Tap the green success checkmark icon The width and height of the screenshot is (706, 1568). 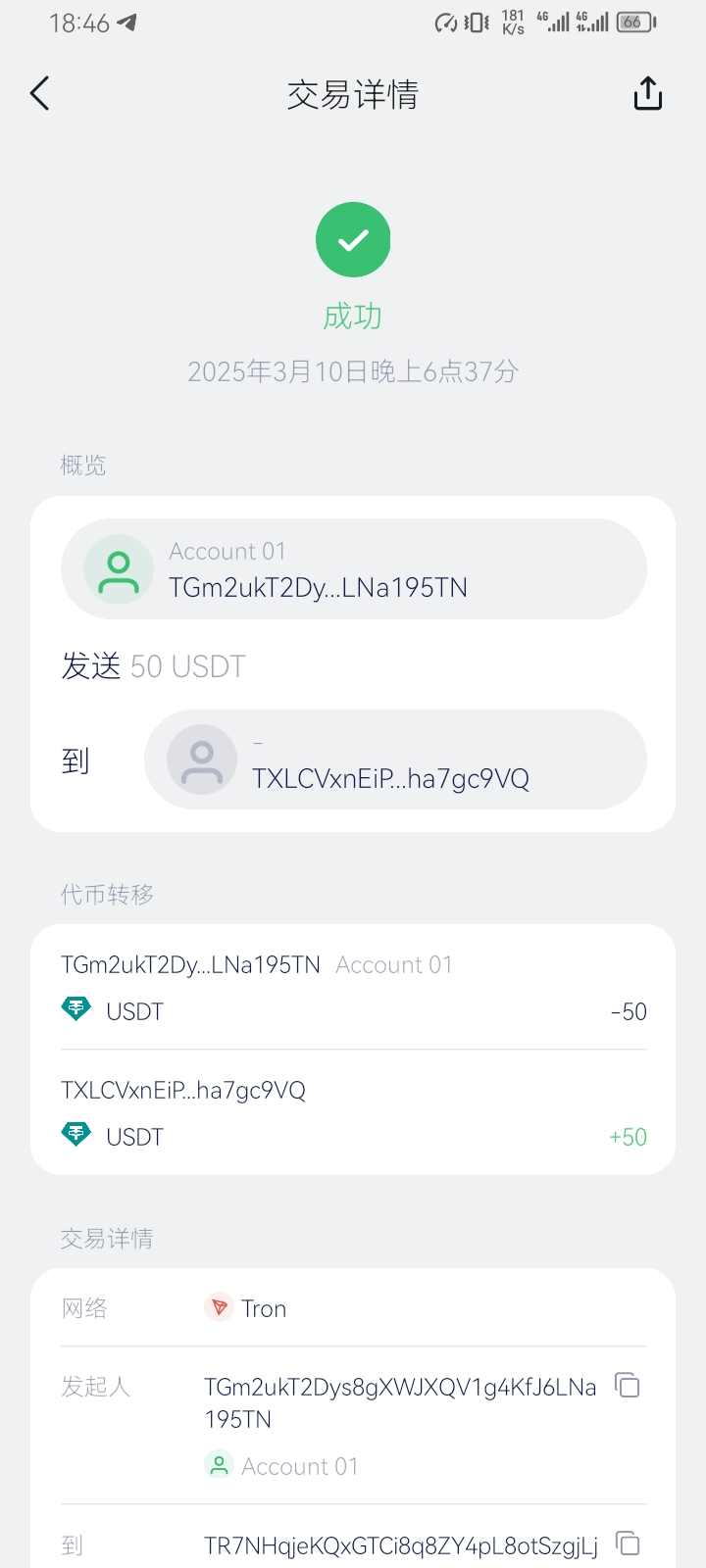[x=353, y=239]
